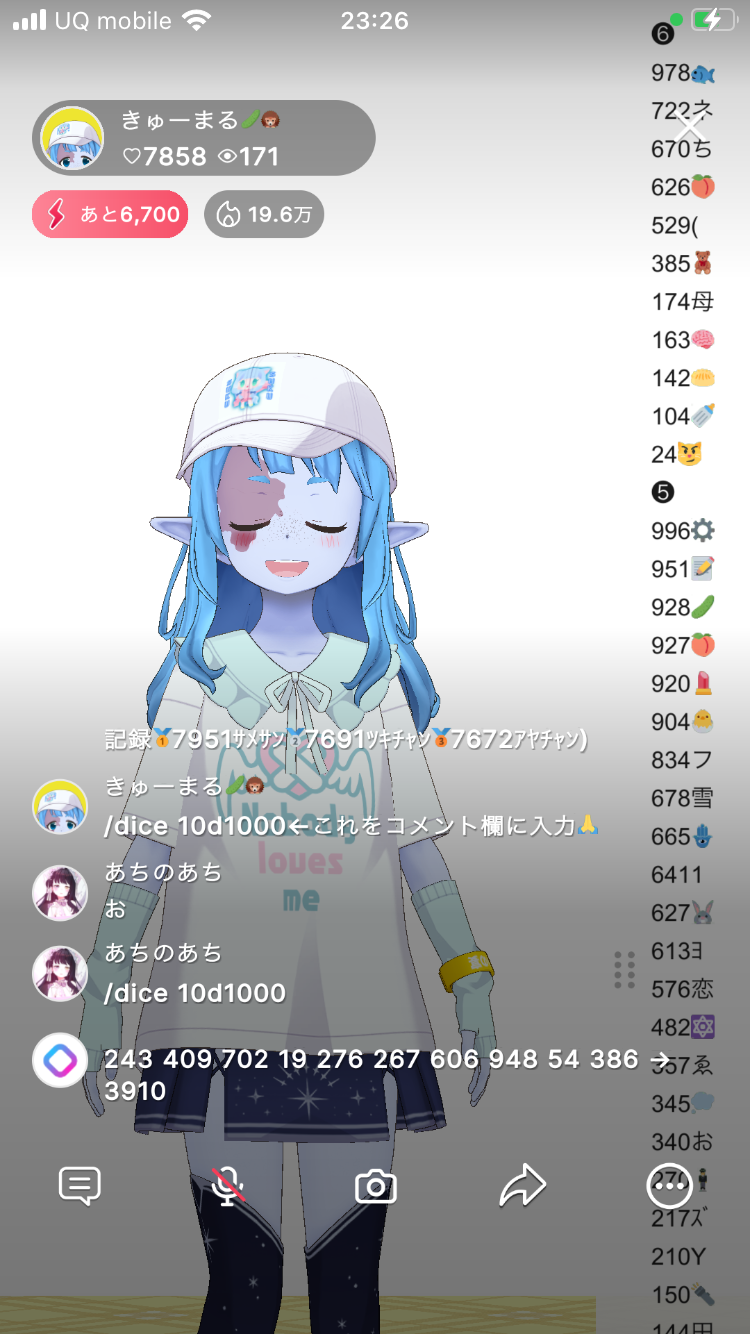Open streamer きゅーまる's profile pill
Viewport: 750px width, 1334px height.
point(204,138)
